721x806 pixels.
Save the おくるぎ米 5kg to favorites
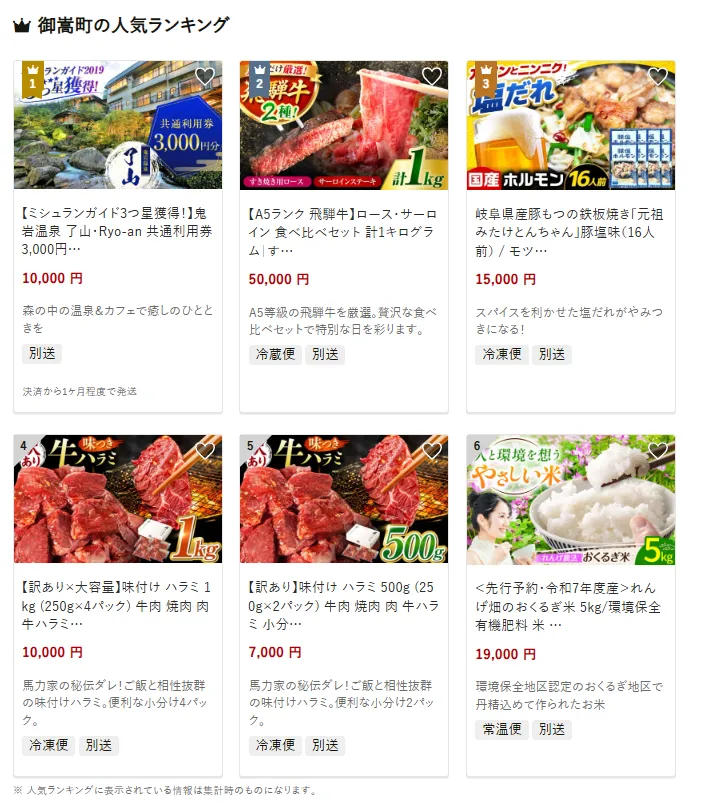tap(657, 451)
